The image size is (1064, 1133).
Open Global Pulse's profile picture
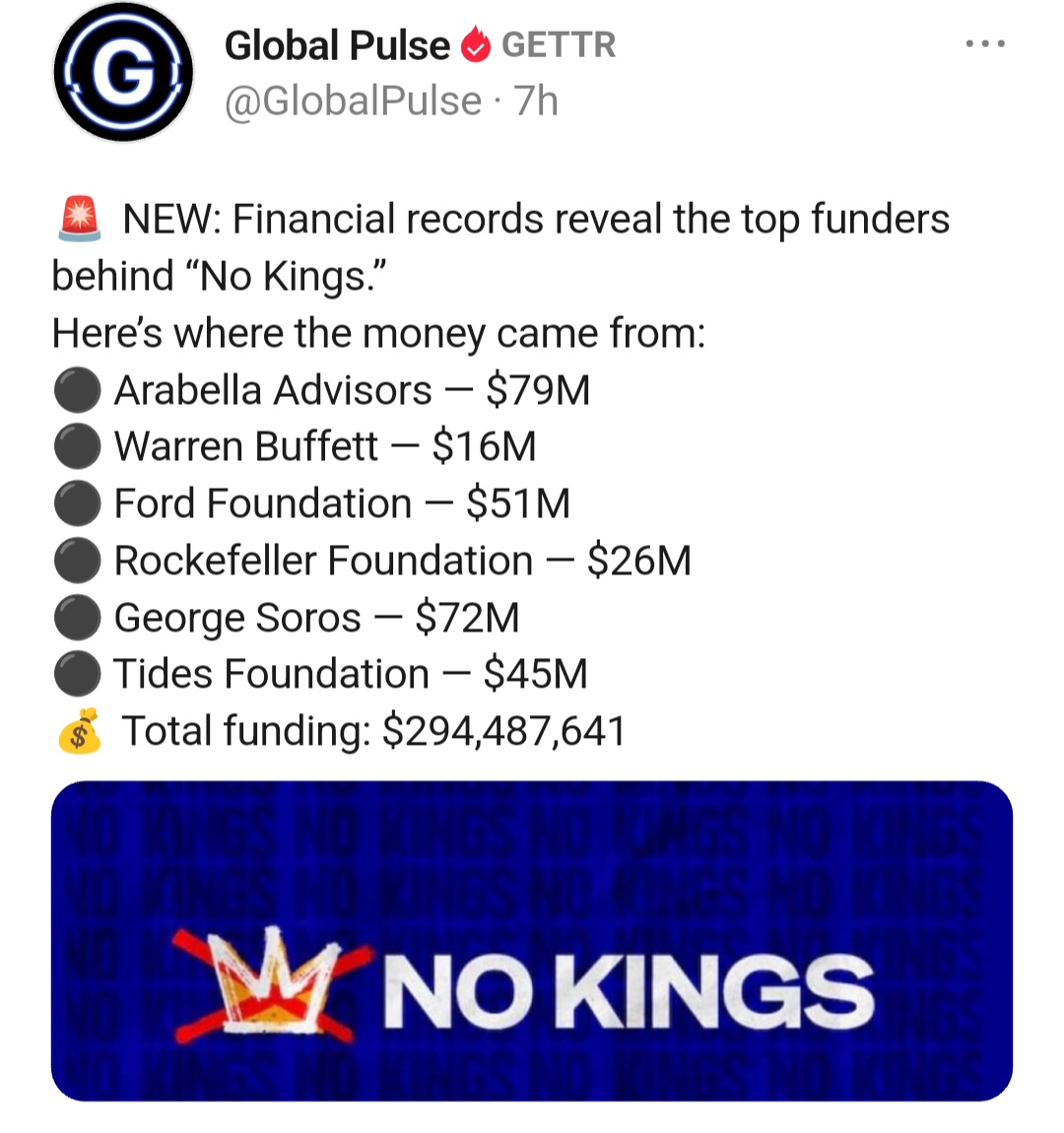pos(122,72)
